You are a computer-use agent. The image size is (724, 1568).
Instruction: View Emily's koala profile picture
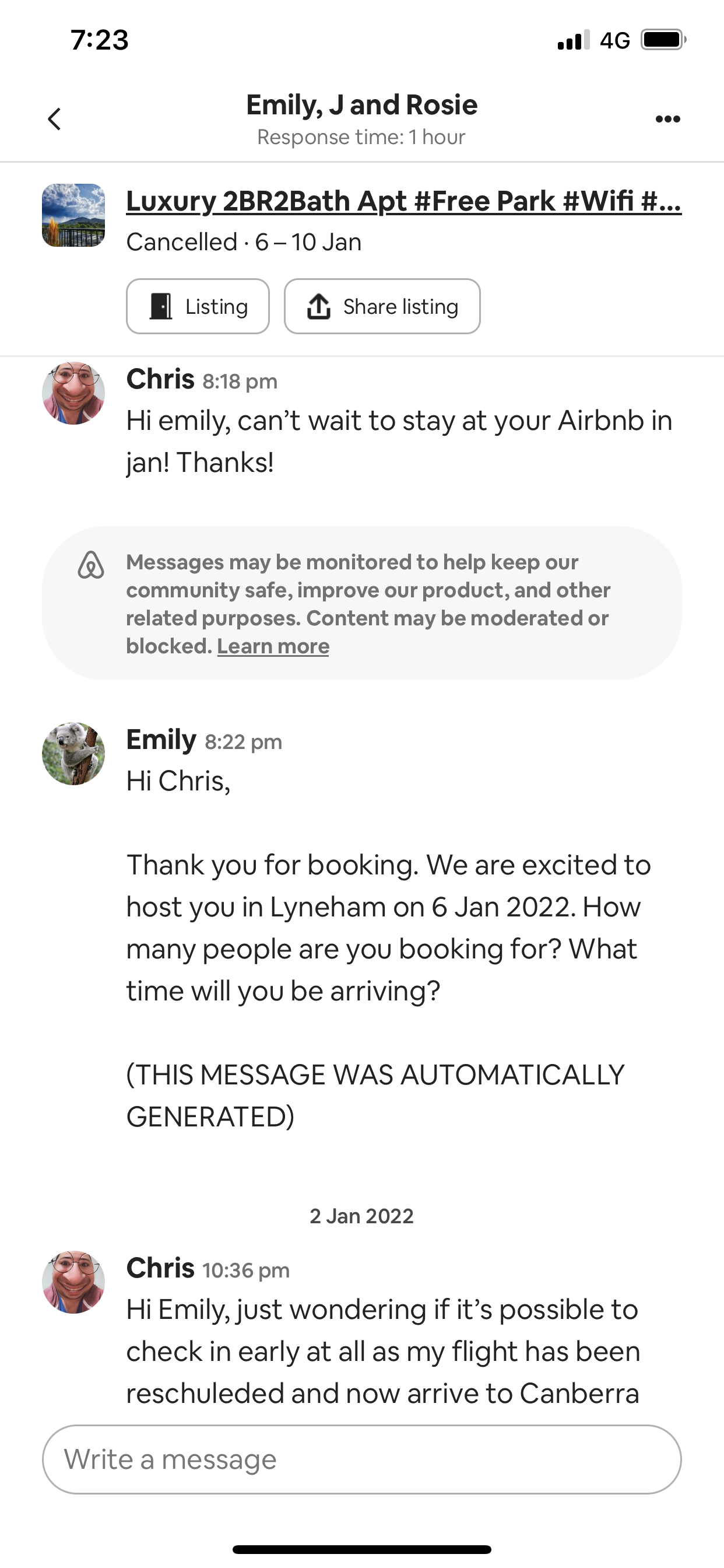[73, 754]
